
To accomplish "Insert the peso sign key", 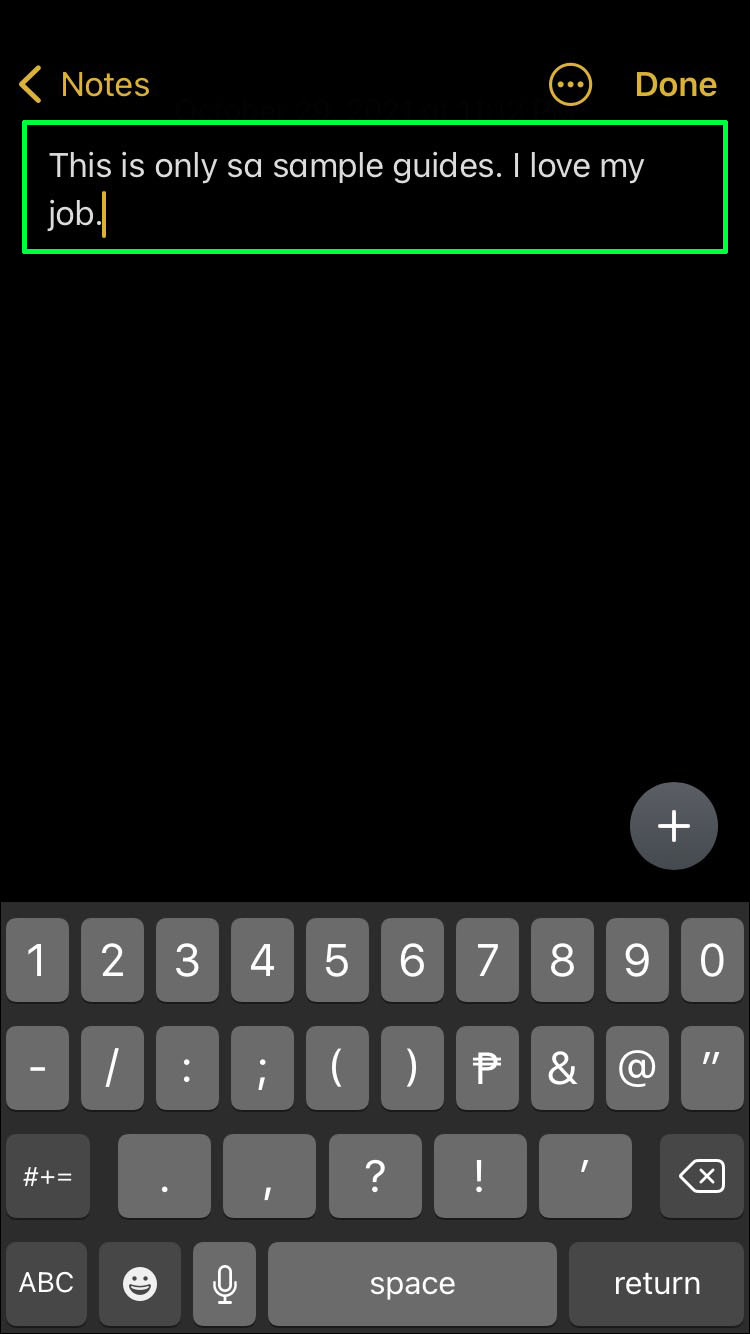I will point(487,1068).
